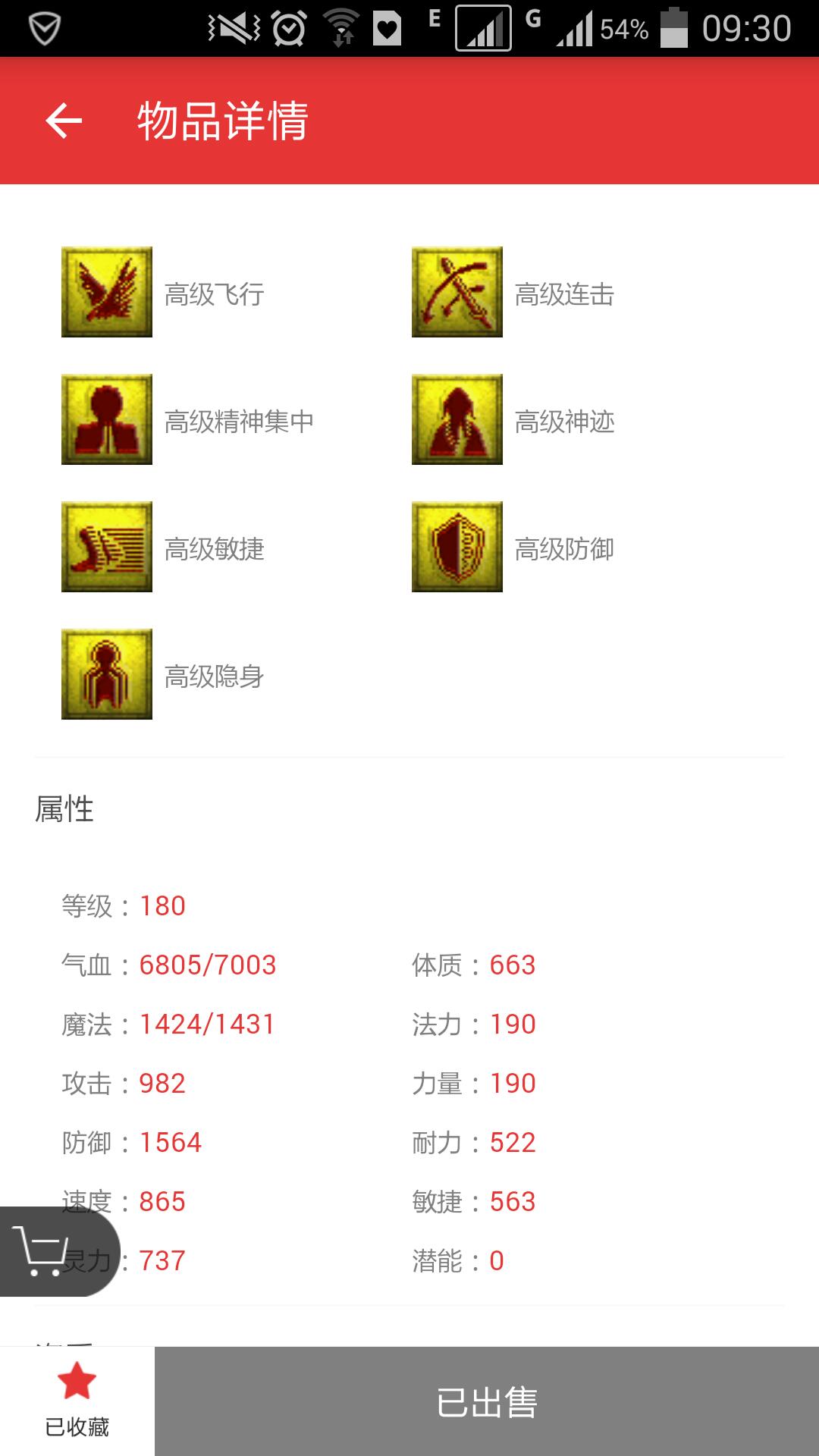The height and width of the screenshot is (1456, 819).
Task: View the 高级神迹 skill icon
Action: [x=457, y=419]
